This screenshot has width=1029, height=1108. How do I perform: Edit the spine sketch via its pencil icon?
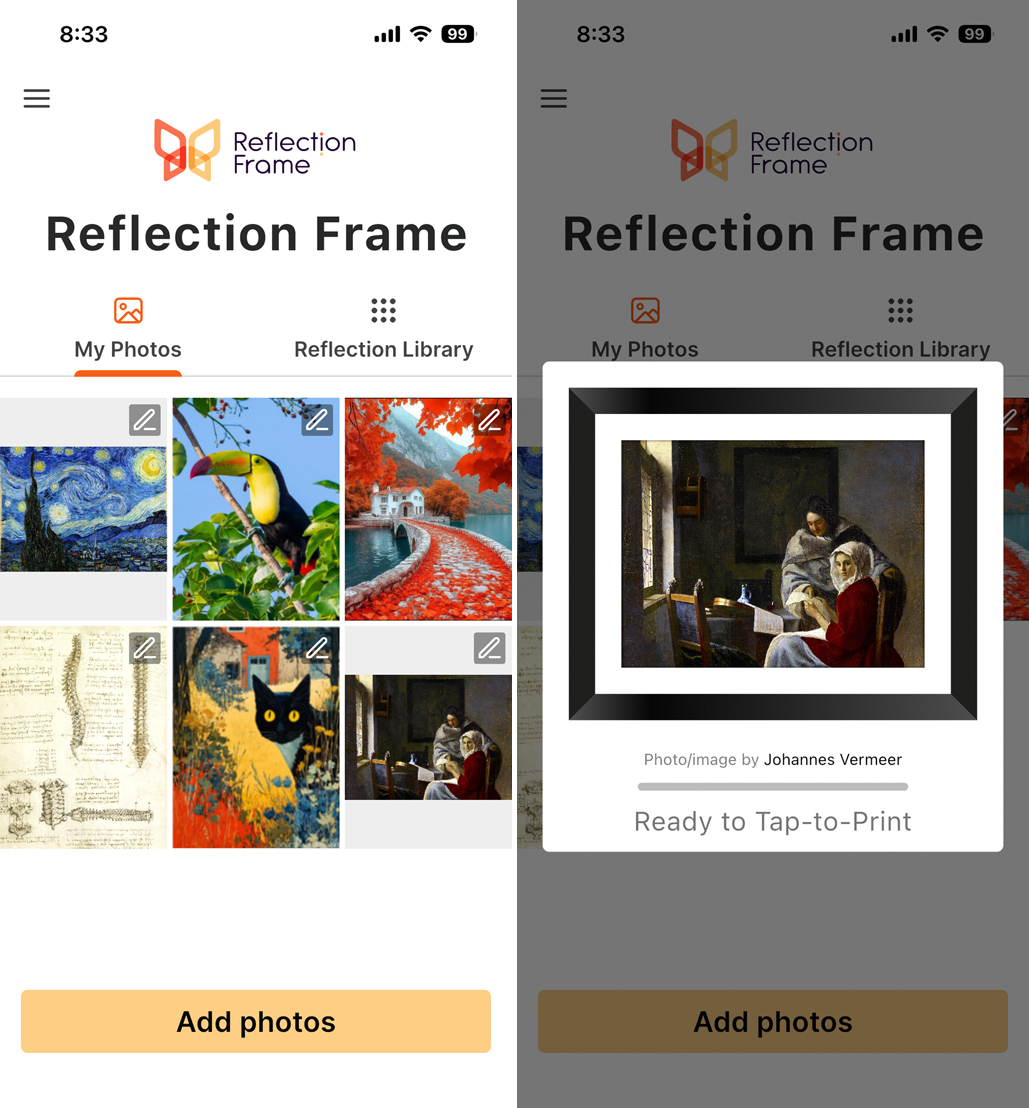(145, 648)
